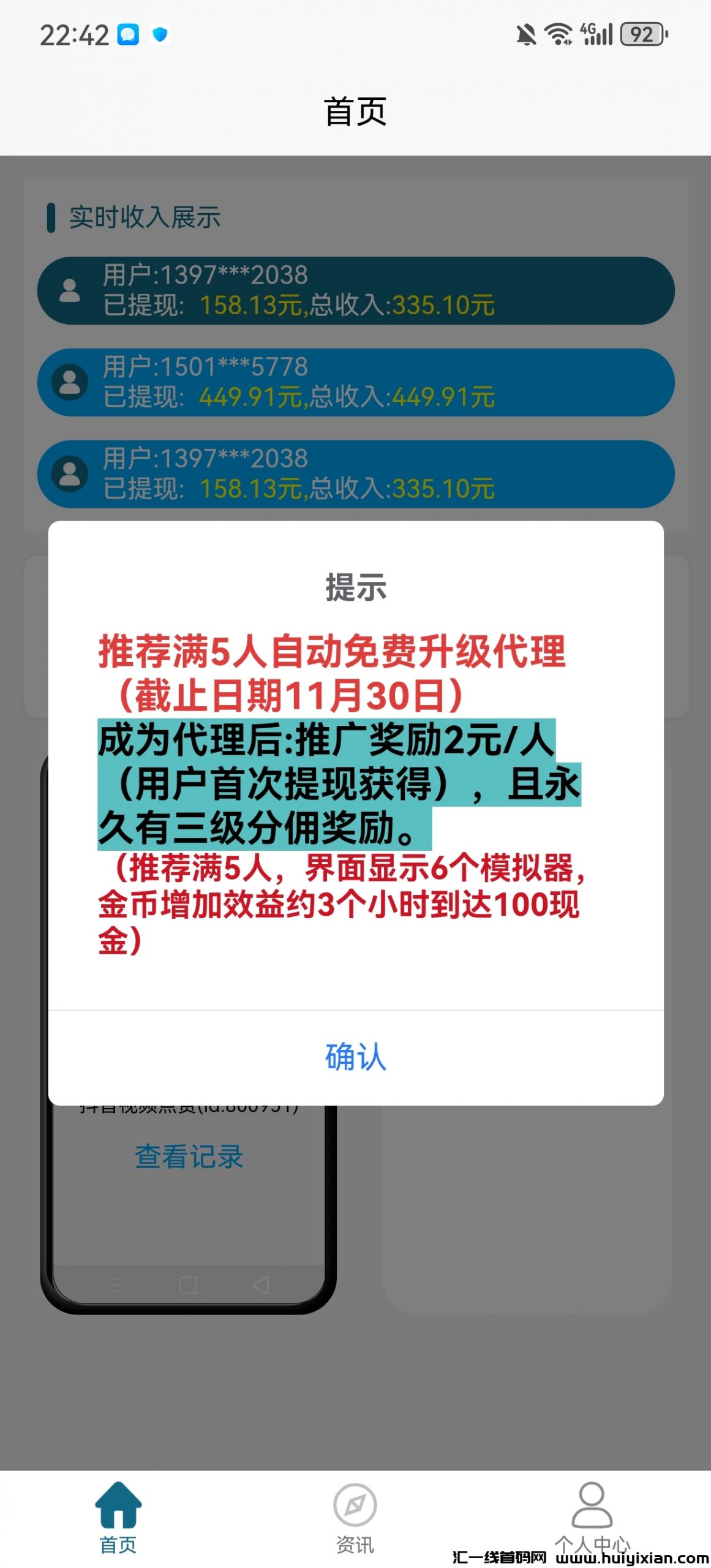The width and height of the screenshot is (711, 1568).
Task: Switch to the 资讯 tab
Action: tap(355, 1517)
